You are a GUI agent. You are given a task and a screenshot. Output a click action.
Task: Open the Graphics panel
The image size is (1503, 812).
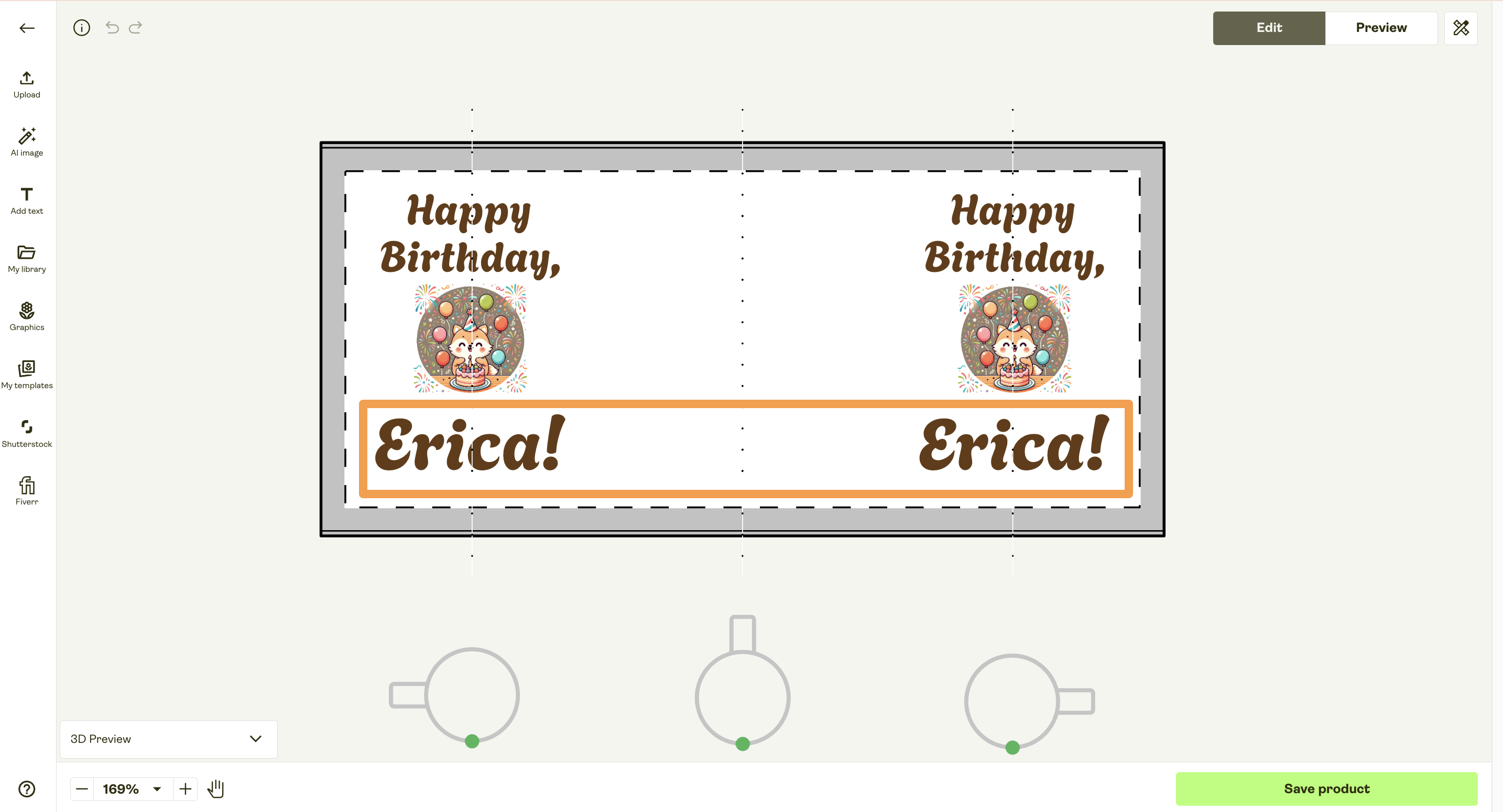click(x=27, y=317)
